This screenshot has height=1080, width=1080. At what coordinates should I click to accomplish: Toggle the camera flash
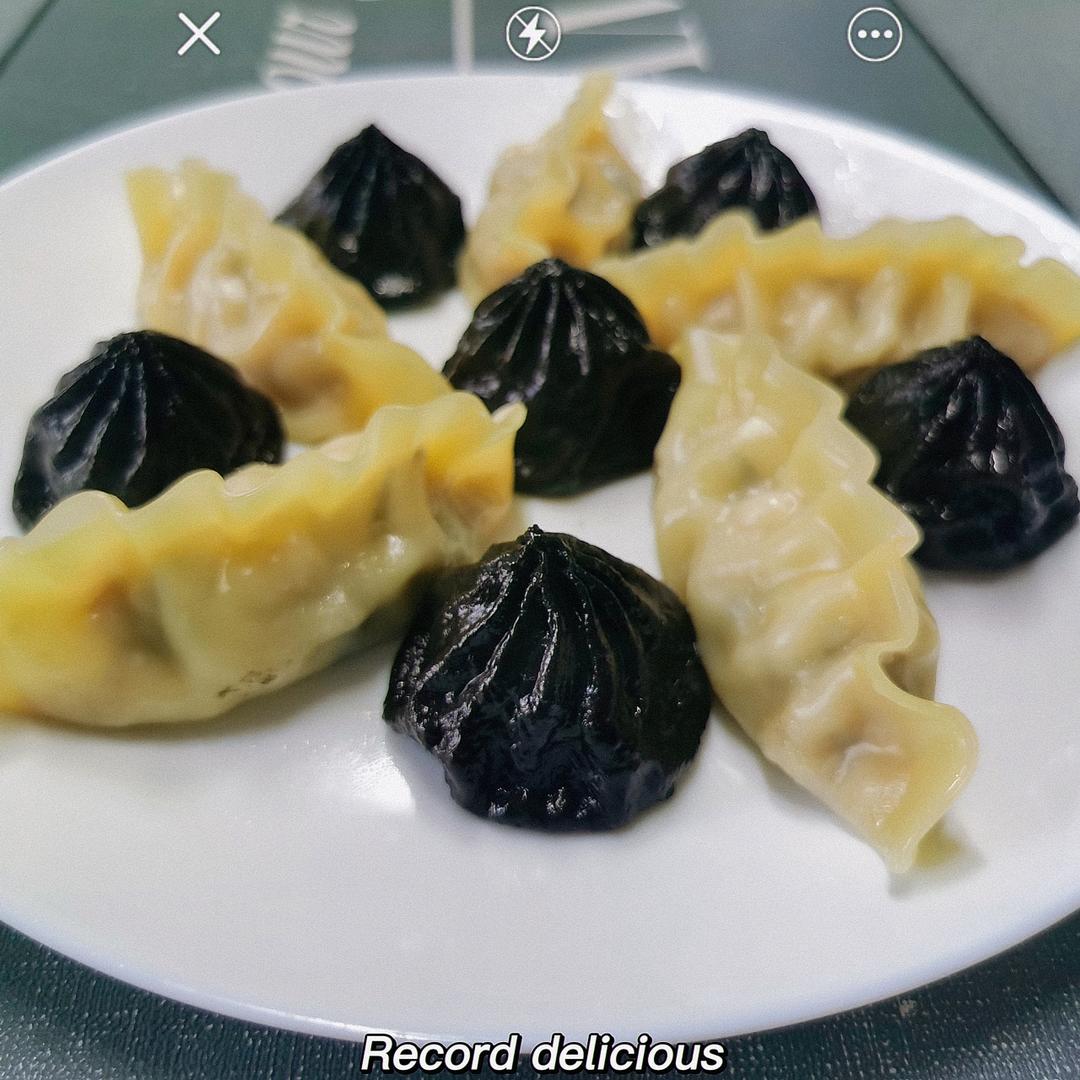[533, 34]
